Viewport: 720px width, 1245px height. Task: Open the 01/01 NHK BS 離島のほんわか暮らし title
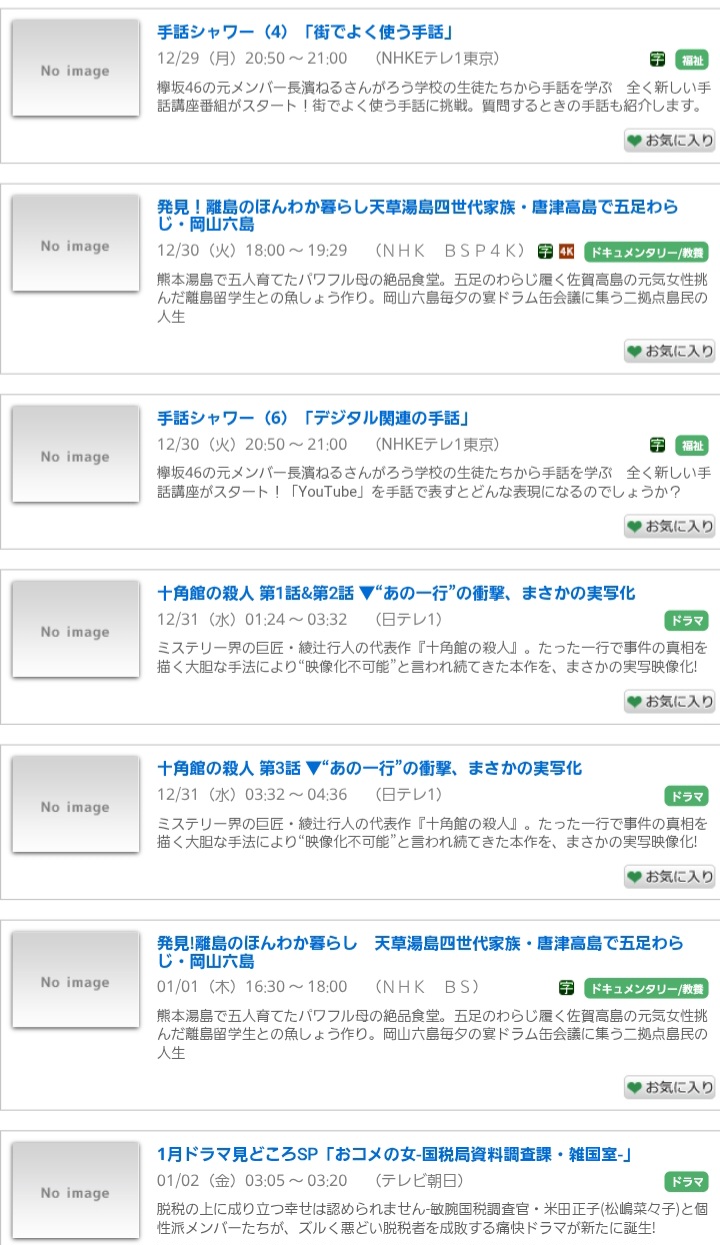[x=420, y=952]
